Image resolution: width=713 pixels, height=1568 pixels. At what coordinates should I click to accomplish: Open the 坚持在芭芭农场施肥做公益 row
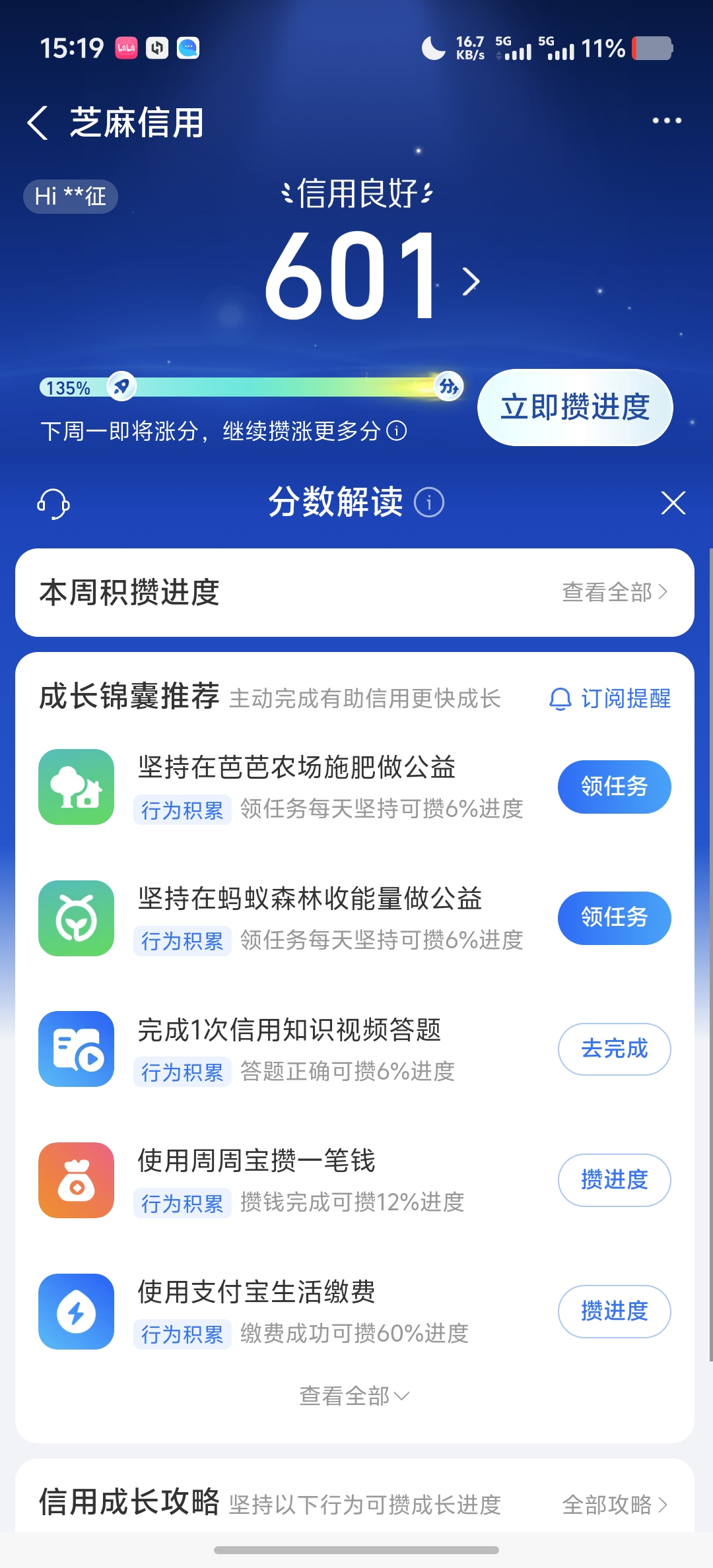[297, 768]
